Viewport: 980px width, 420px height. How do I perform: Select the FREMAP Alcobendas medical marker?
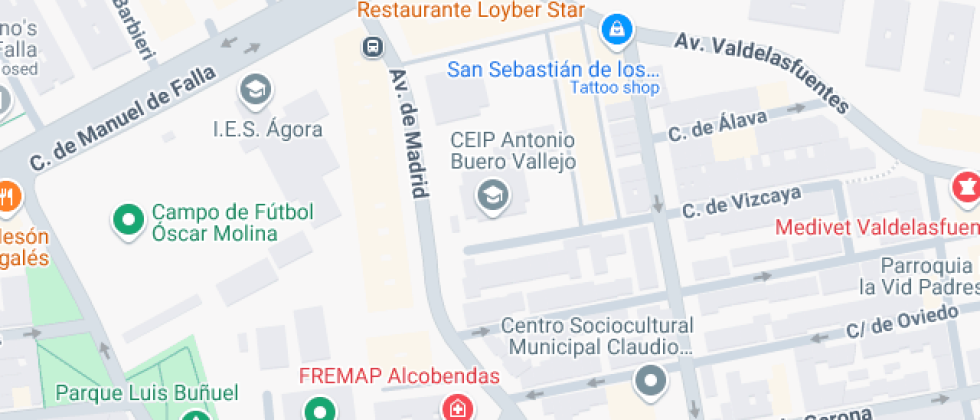pos(457,407)
